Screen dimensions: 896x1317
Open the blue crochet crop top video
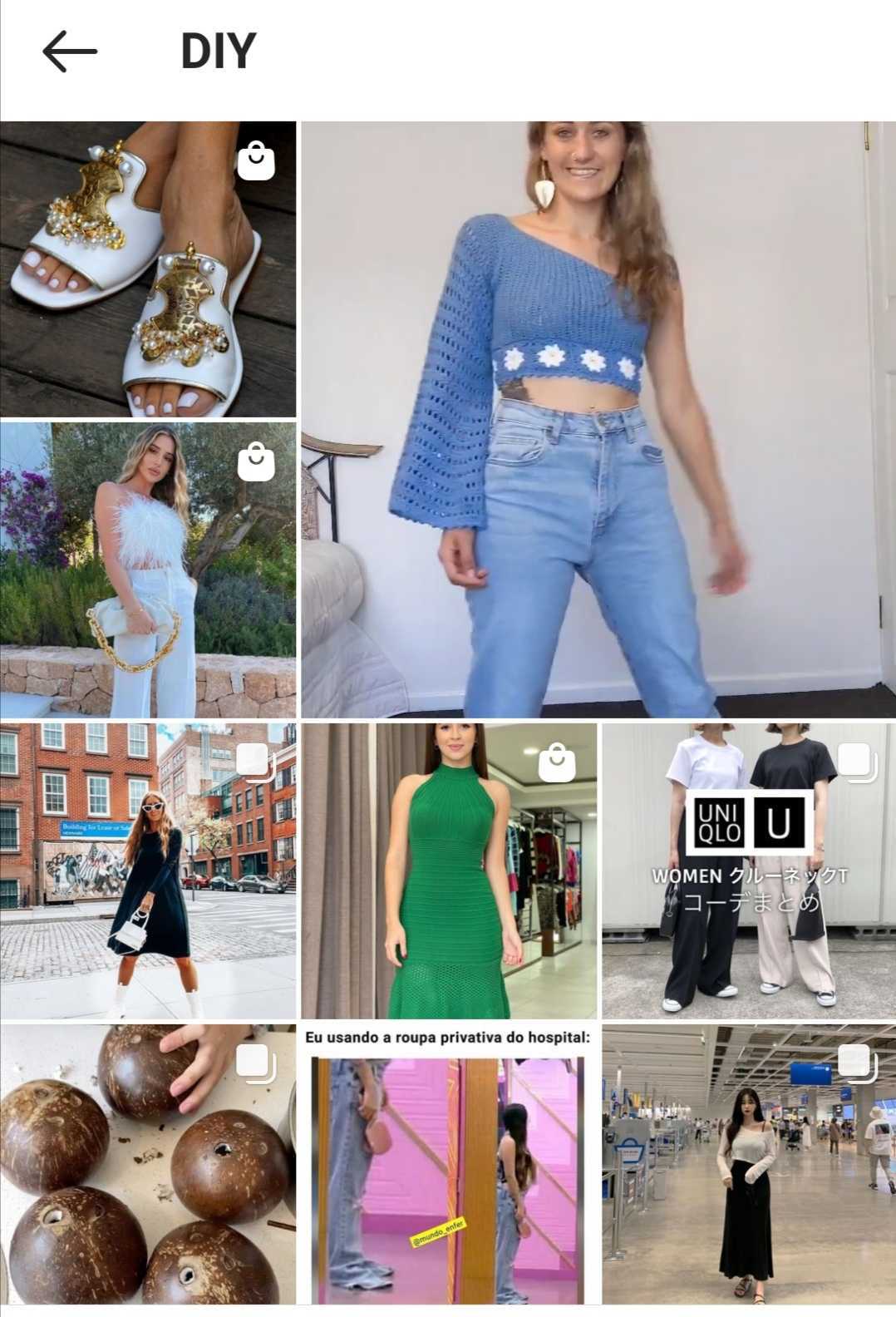pos(598,420)
